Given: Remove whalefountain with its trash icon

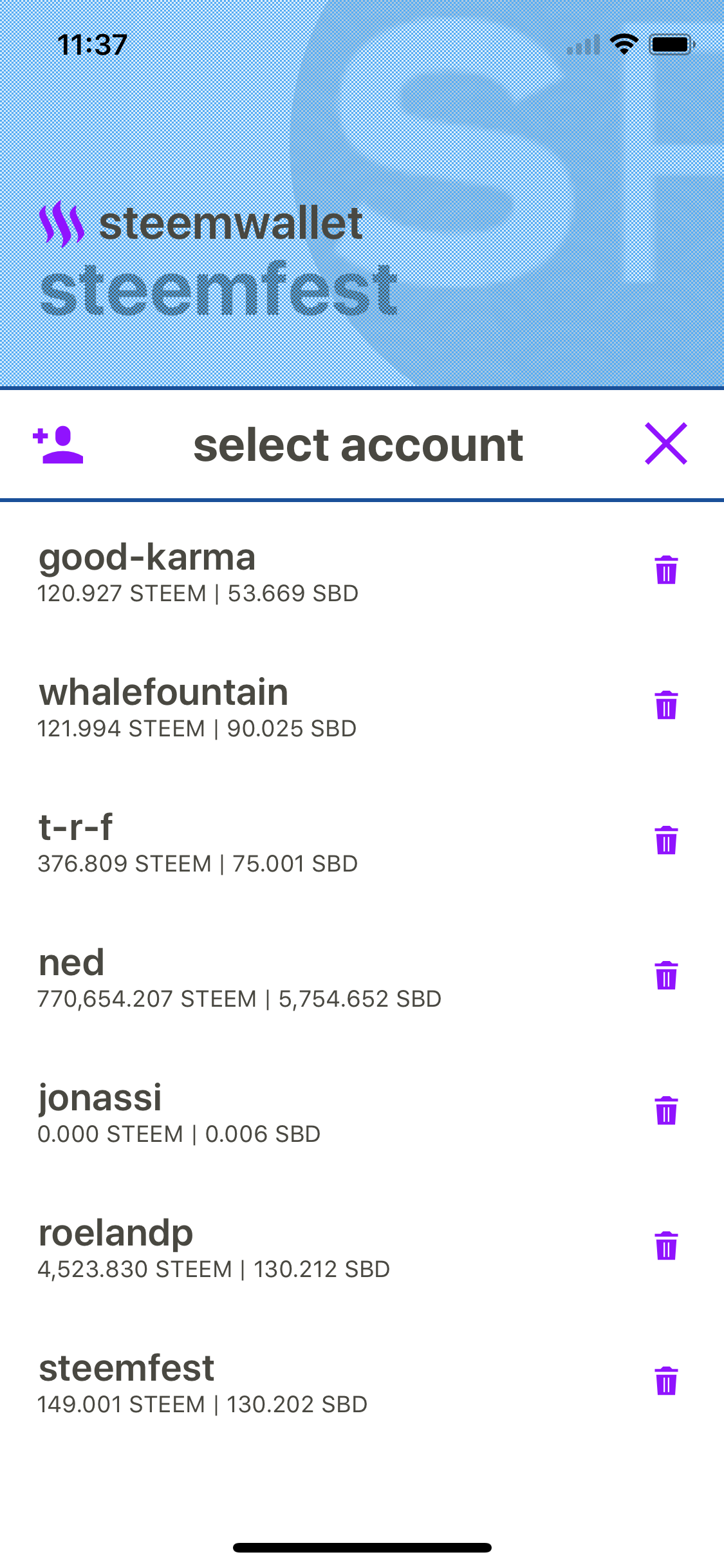Looking at the screenshot, I should (x=666, y=705).
